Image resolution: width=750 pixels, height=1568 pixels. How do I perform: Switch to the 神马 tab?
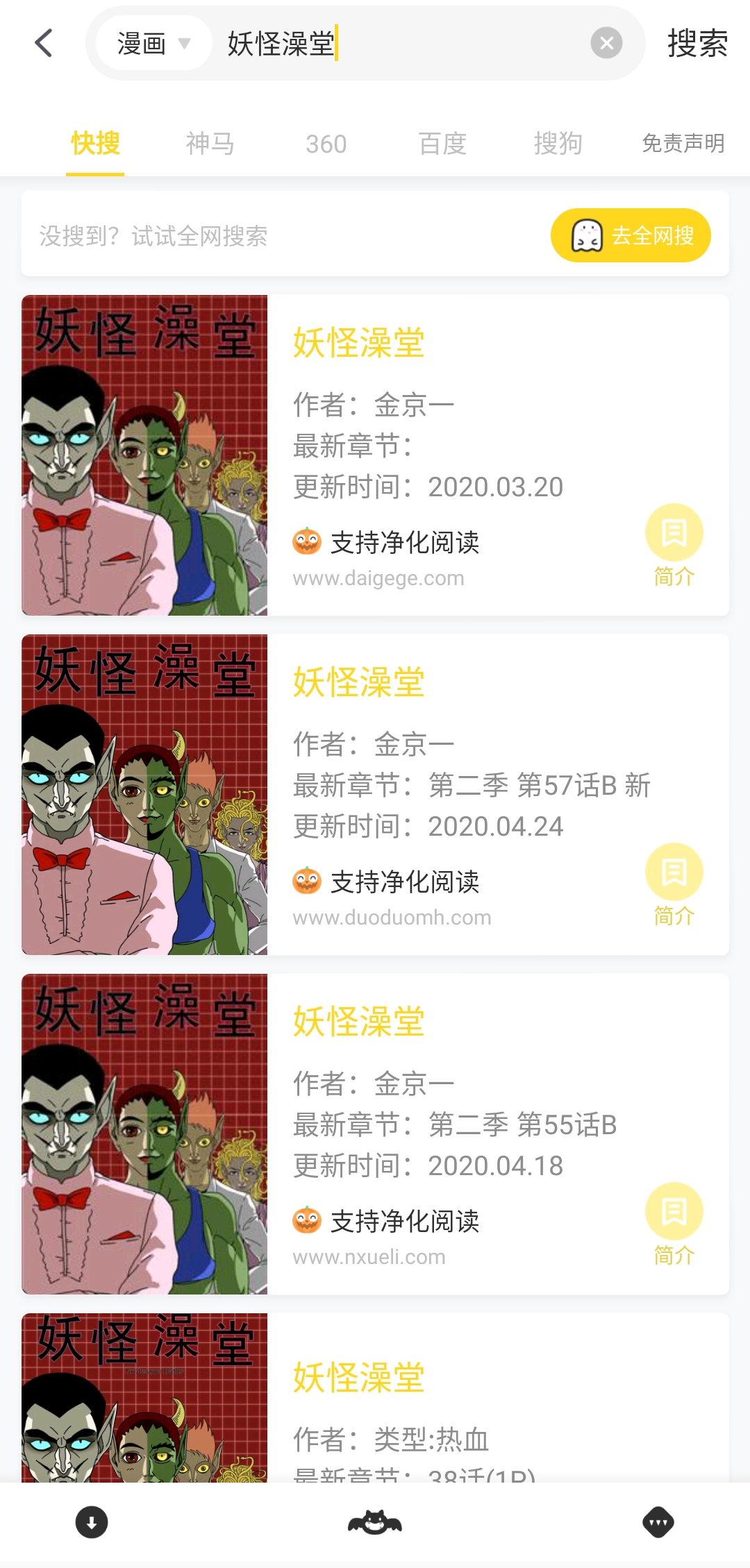pos(210,144)
